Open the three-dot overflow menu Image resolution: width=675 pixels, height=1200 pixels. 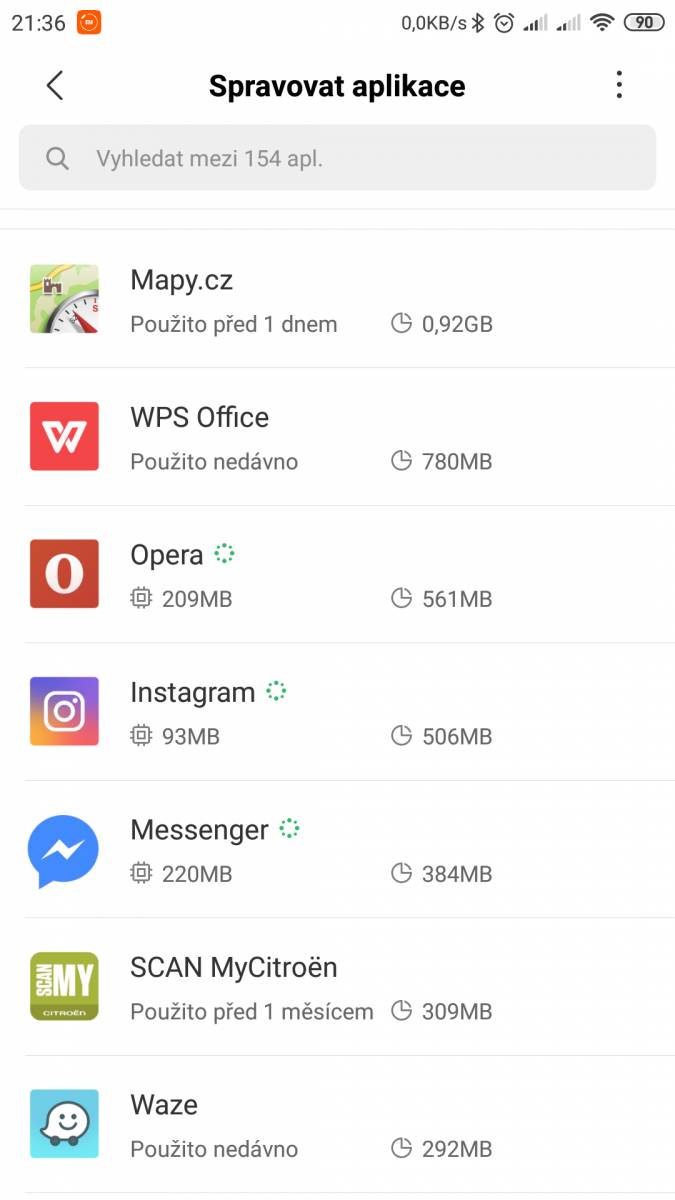pyautogui.click(x=619, y=86)
